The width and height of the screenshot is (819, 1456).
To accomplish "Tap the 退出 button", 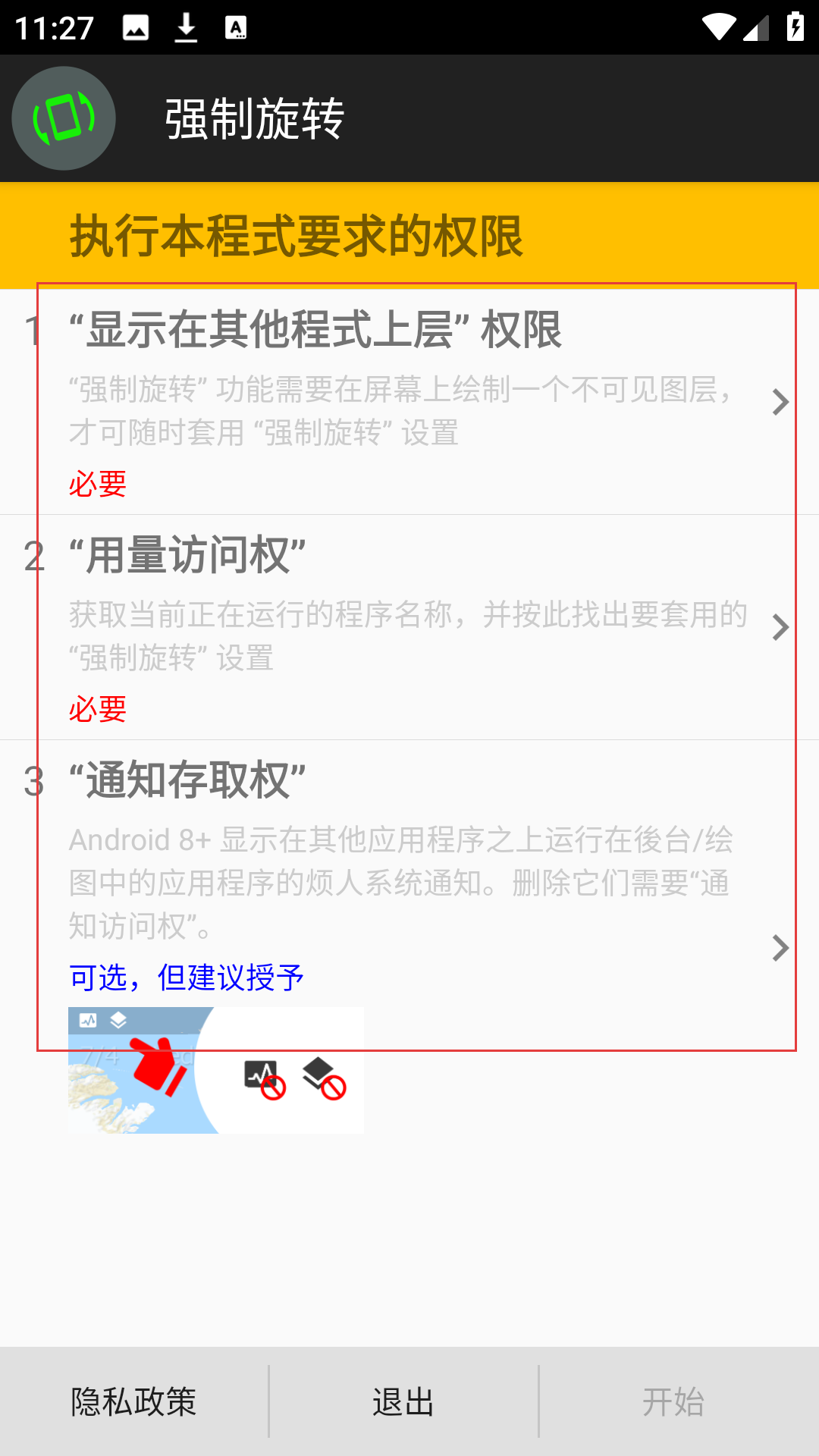I will (x=403, y=1401).
